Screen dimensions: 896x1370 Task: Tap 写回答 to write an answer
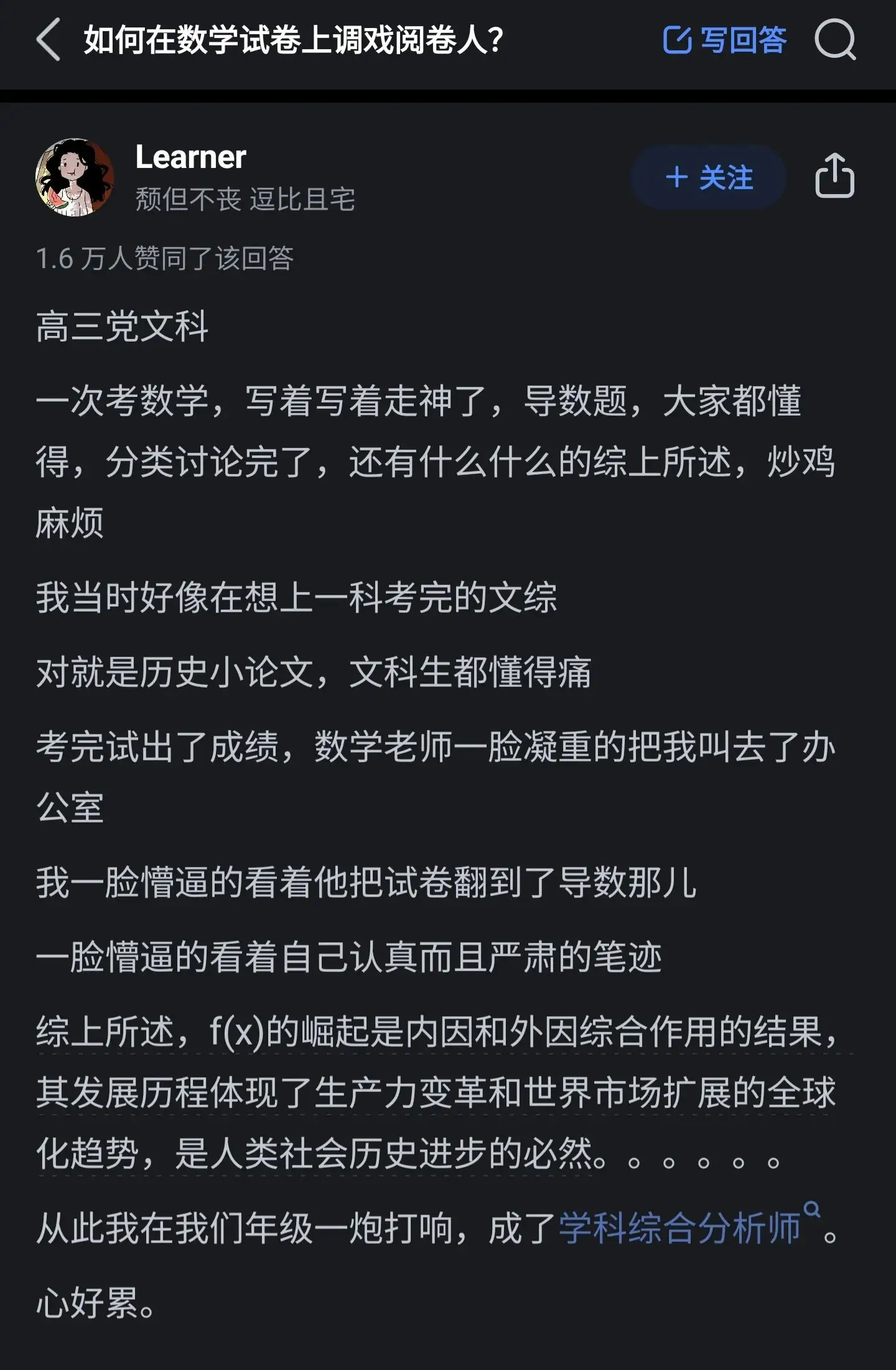(x=725, y=40)
